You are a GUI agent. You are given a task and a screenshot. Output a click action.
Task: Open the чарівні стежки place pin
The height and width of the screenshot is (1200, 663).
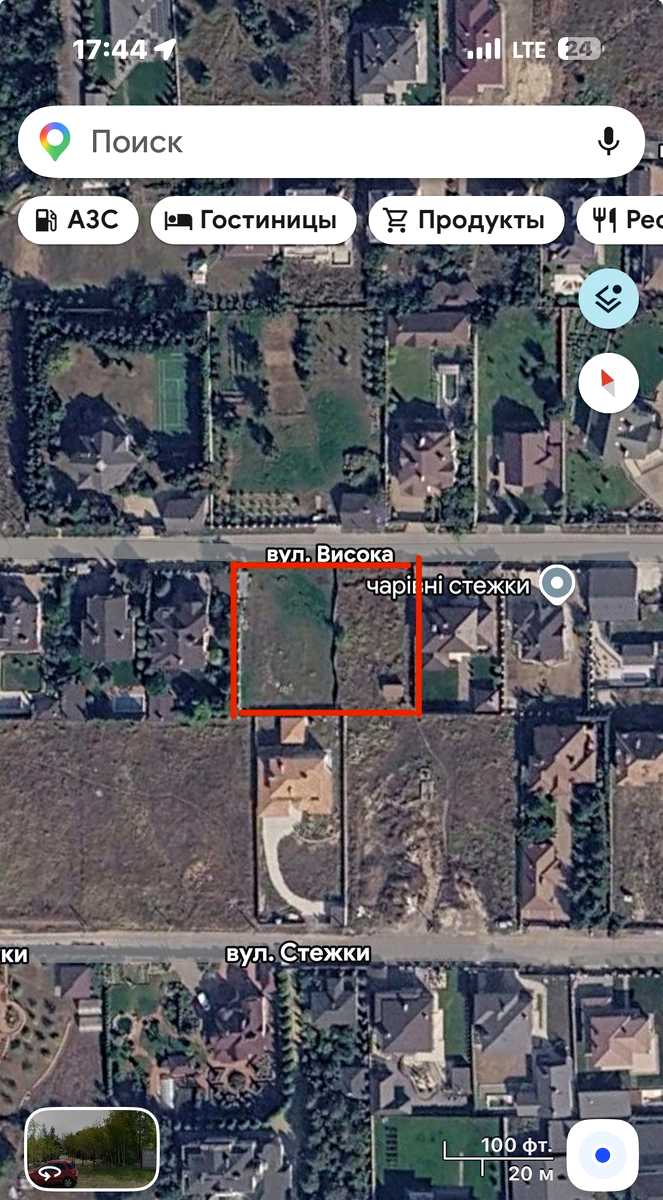click(555, 584)
